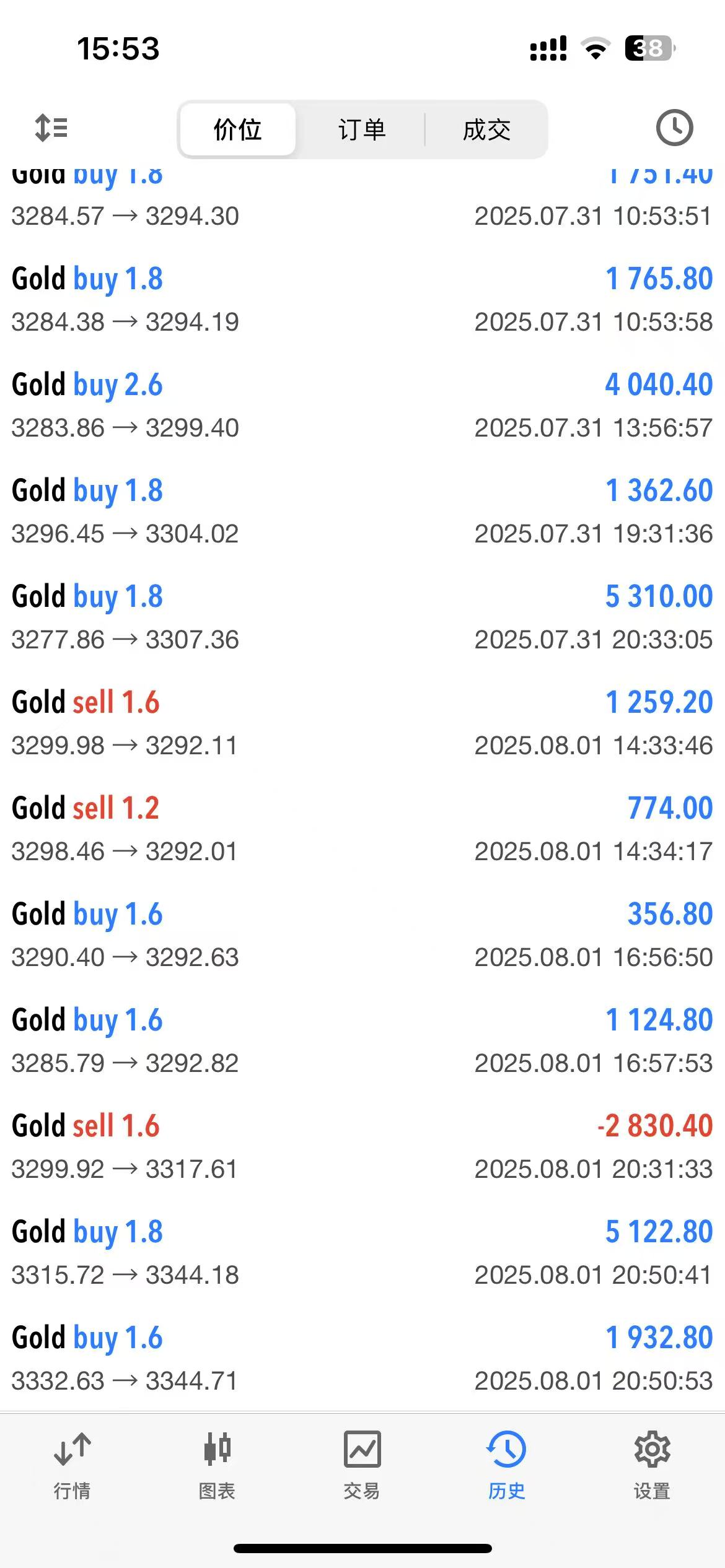This screenshot has width=725, height=1568.
Task: Expand the Gold buy 1.6 trade with 1 932.80
Action: tap(362, 1359)
